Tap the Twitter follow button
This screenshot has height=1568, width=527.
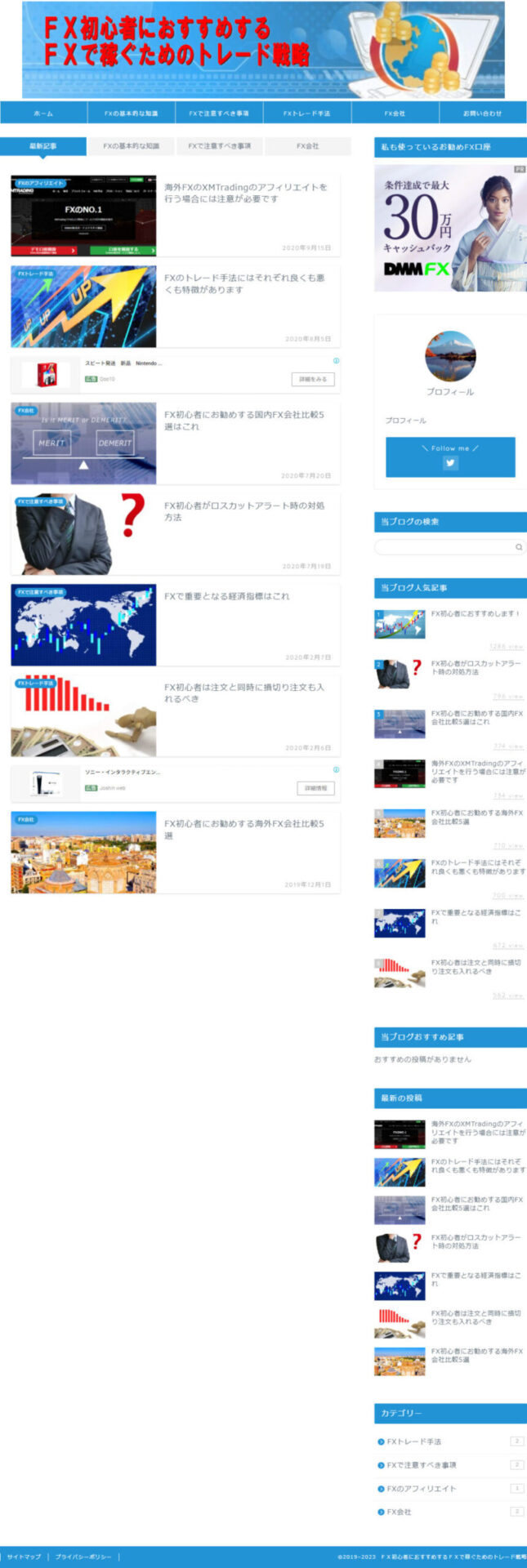click(450, 462)
